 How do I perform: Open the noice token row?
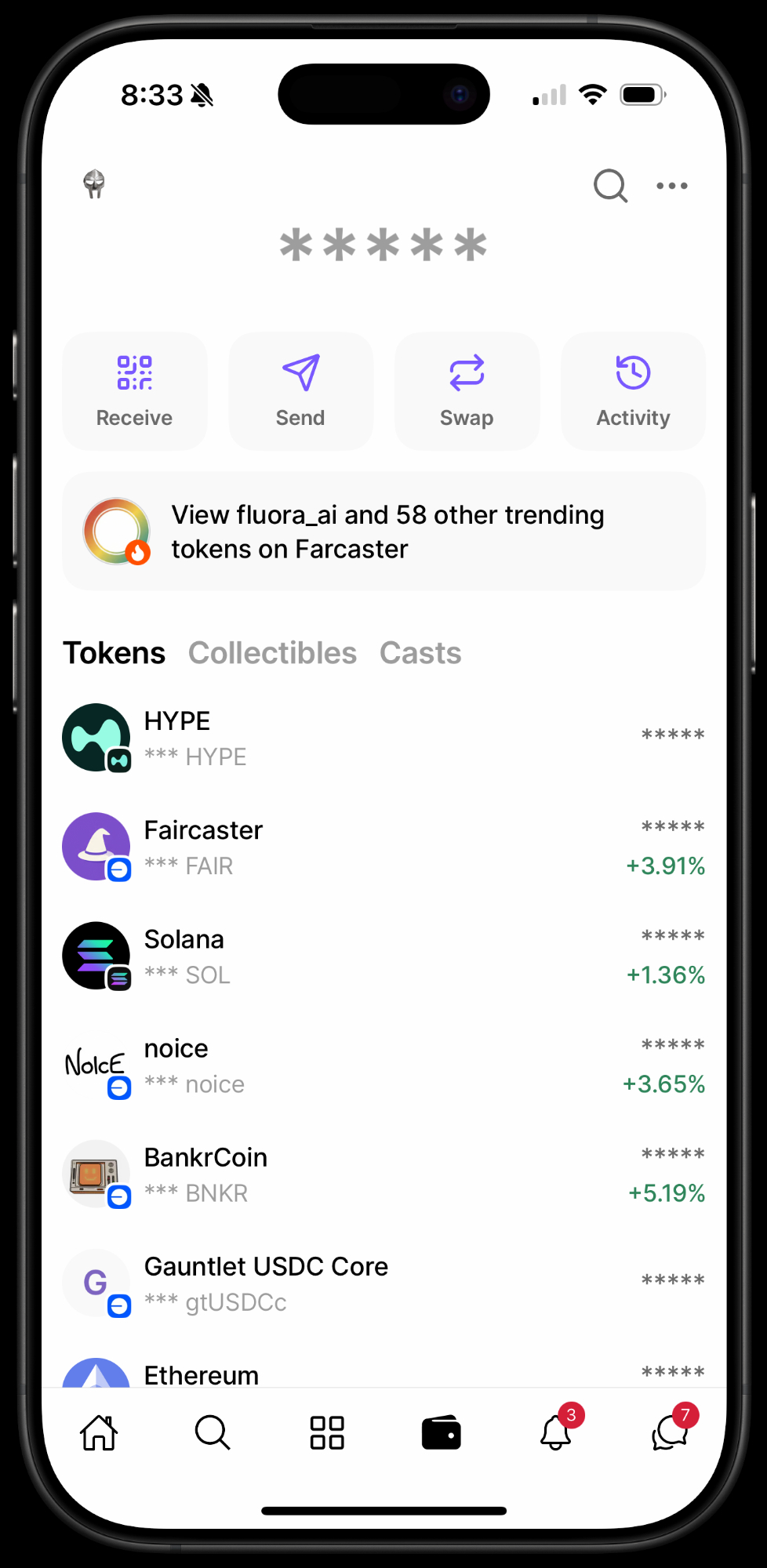point(383,1065)
